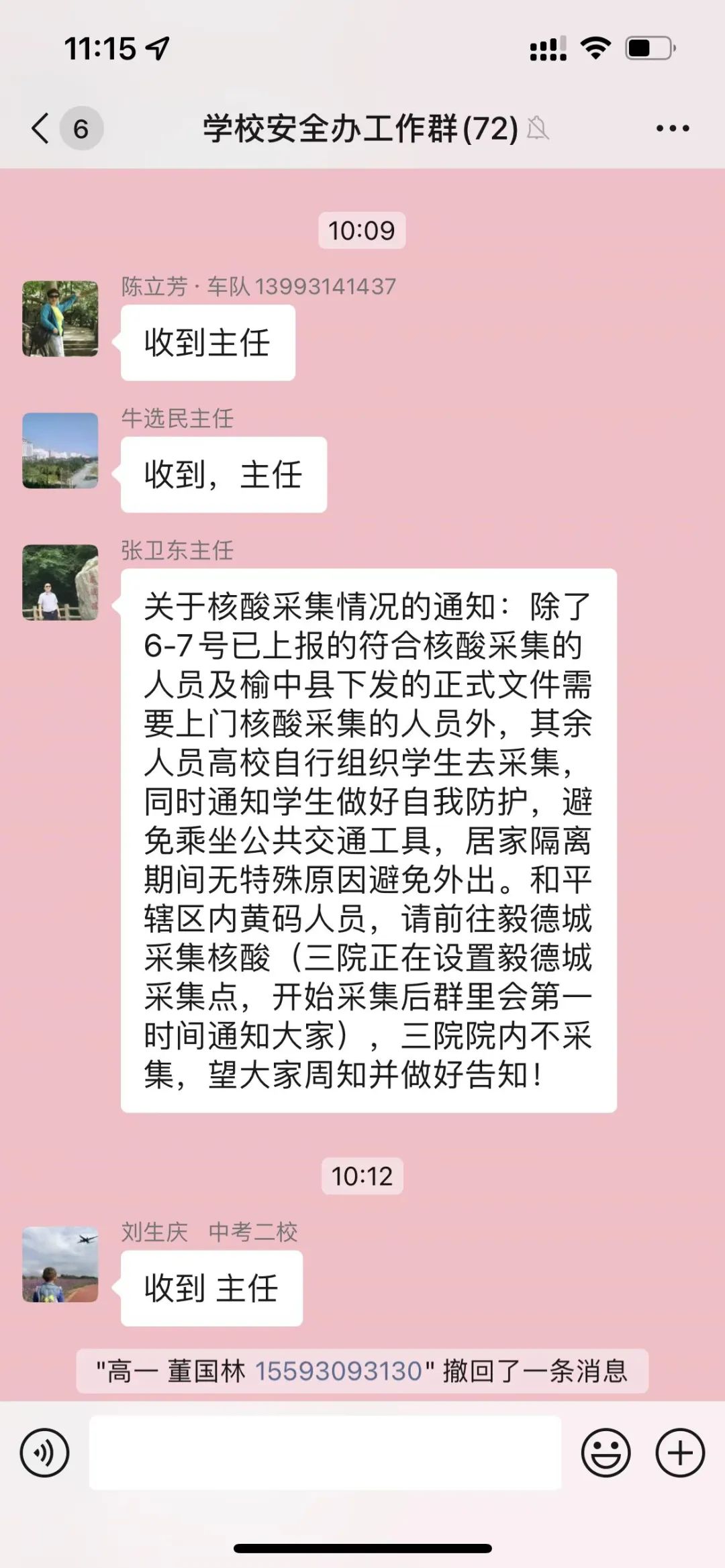This screenshot has height=1568, width=725.
Task: Click 牛选民主任's profile avatar
Action: pos(59,451)
